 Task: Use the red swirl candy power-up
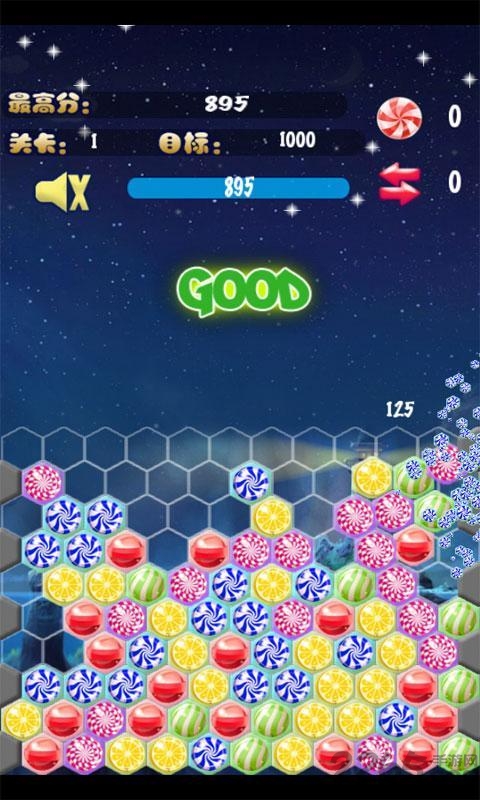tap(399, 118)
